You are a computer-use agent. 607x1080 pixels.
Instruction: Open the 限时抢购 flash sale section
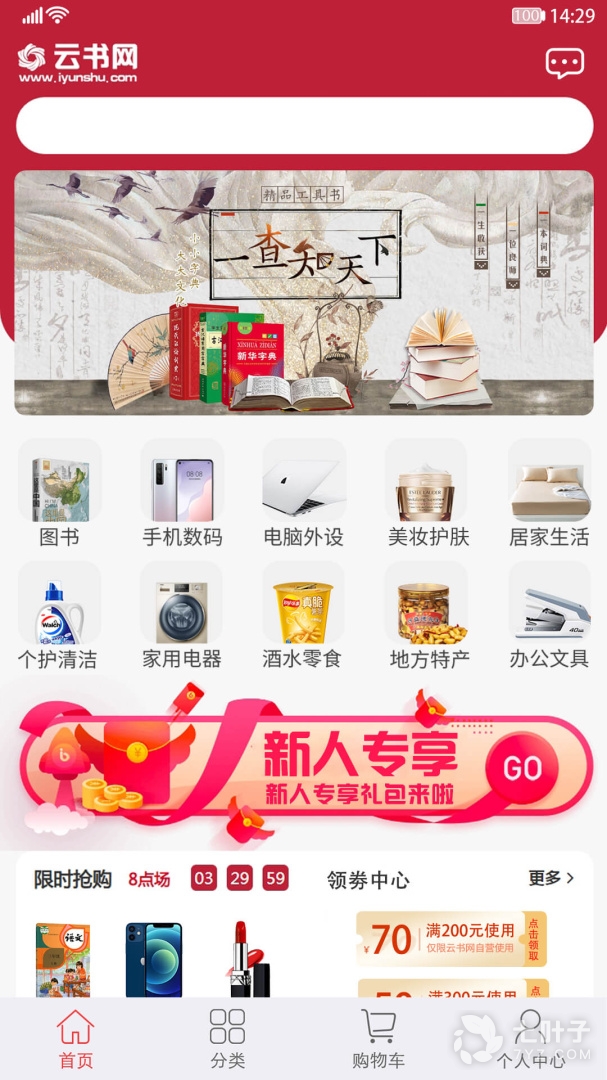point(73,879)
